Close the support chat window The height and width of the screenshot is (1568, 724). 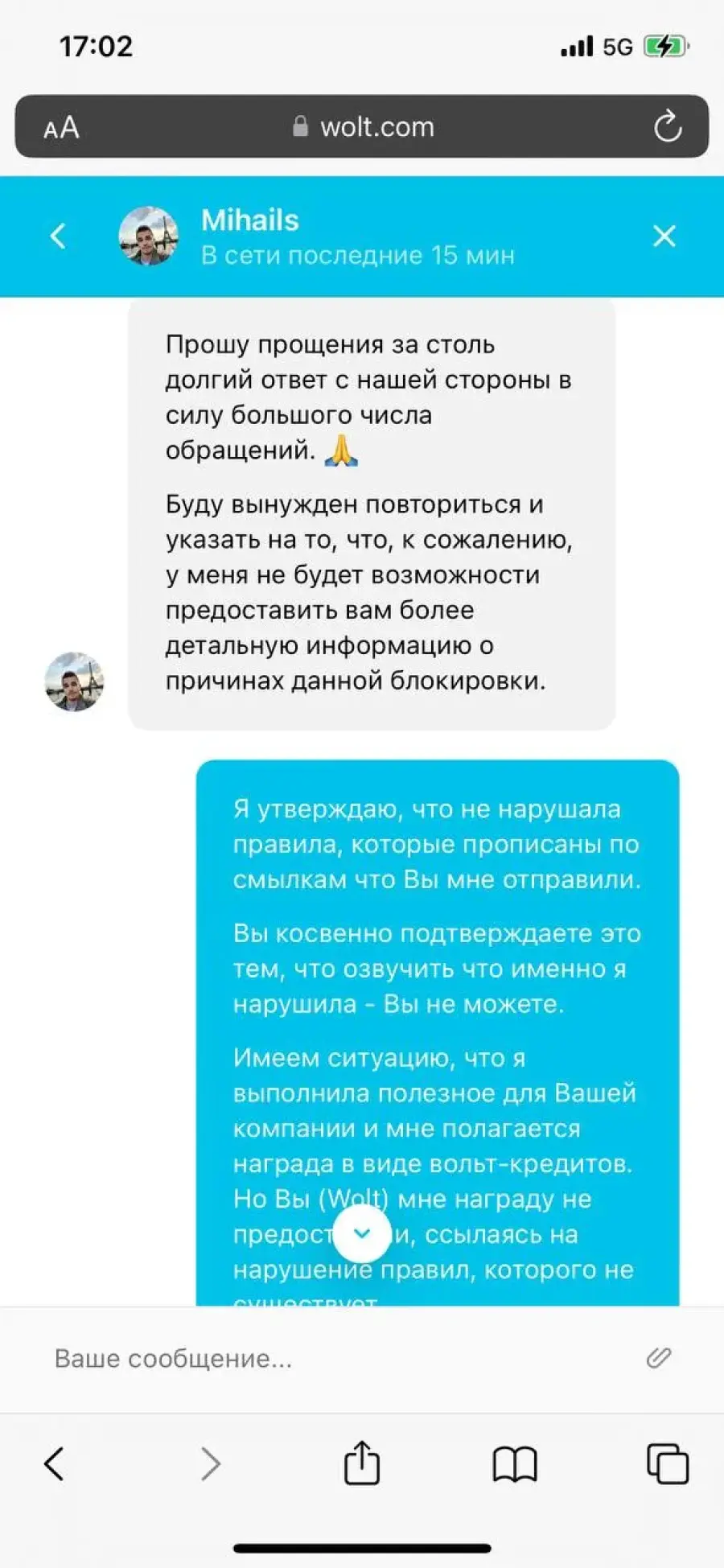pos(664,236)
